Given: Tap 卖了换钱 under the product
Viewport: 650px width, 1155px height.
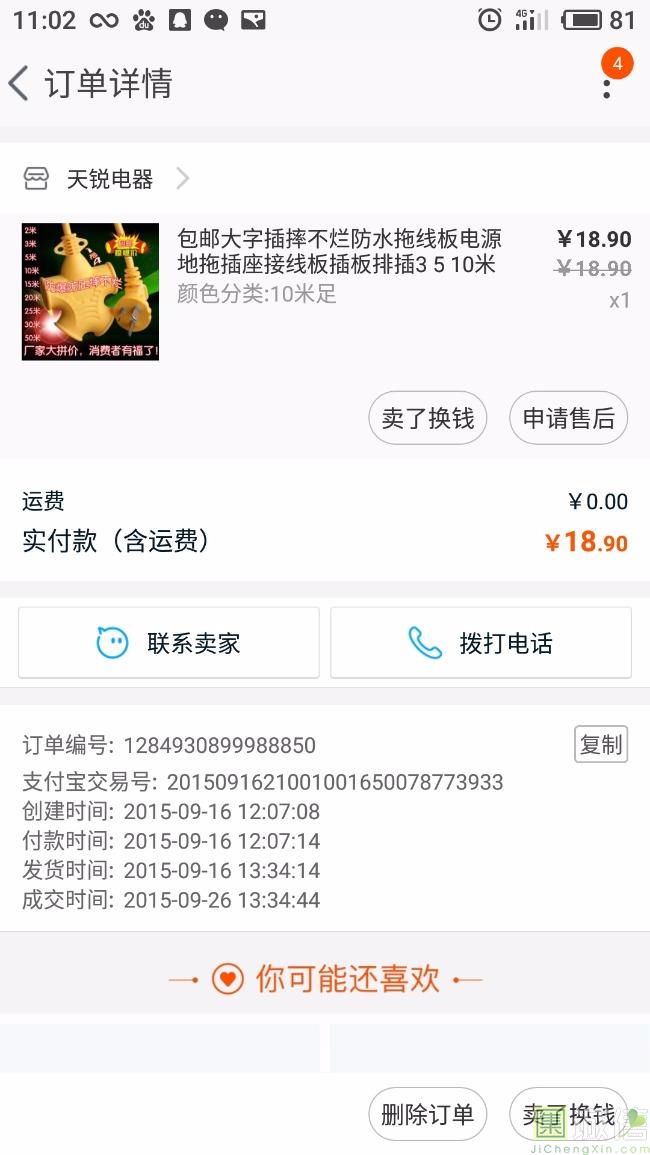Looking at the screenshot, I should [427, 418].
